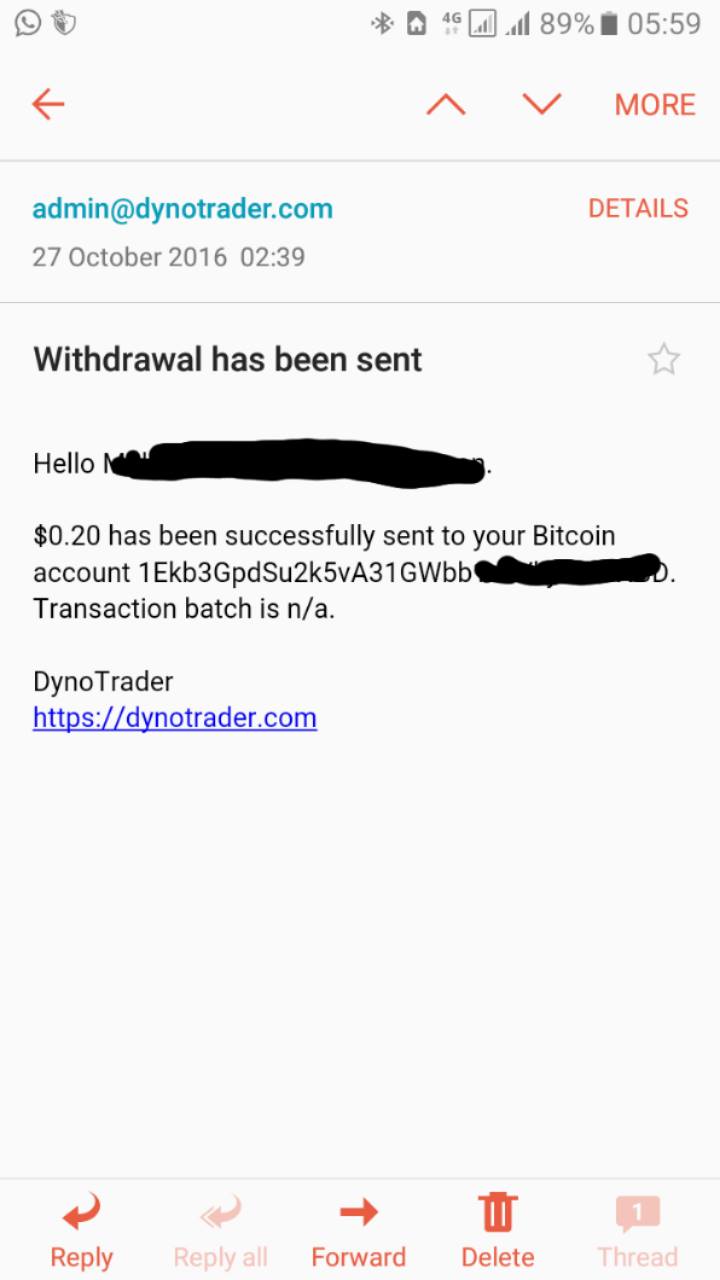Go to previous email with up arrow

446,104
